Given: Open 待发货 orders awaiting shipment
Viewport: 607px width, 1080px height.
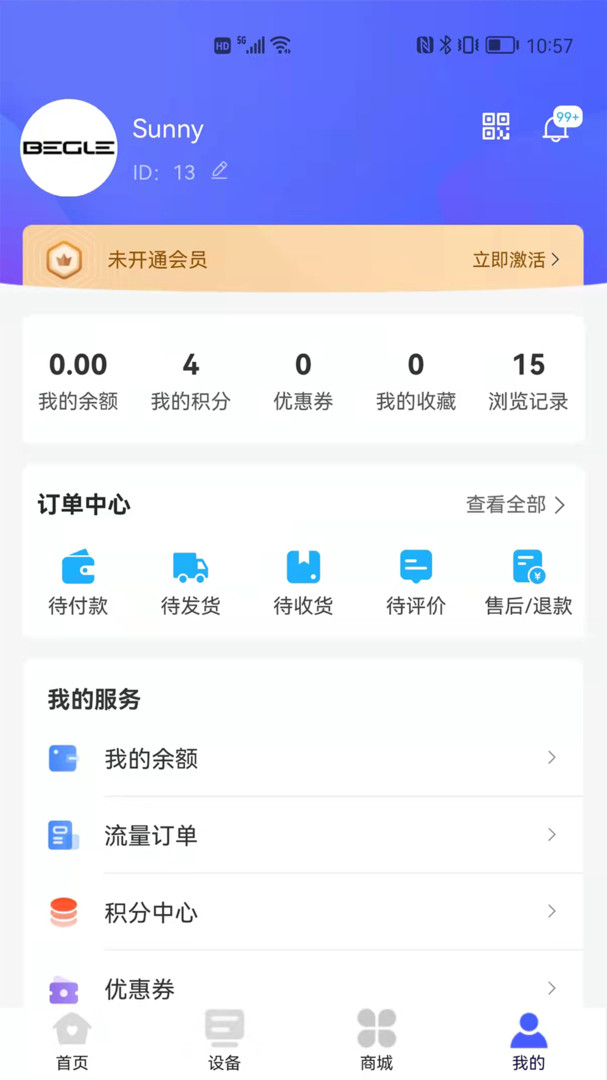Looking at the screenshot, I should [x=190, y=582].
